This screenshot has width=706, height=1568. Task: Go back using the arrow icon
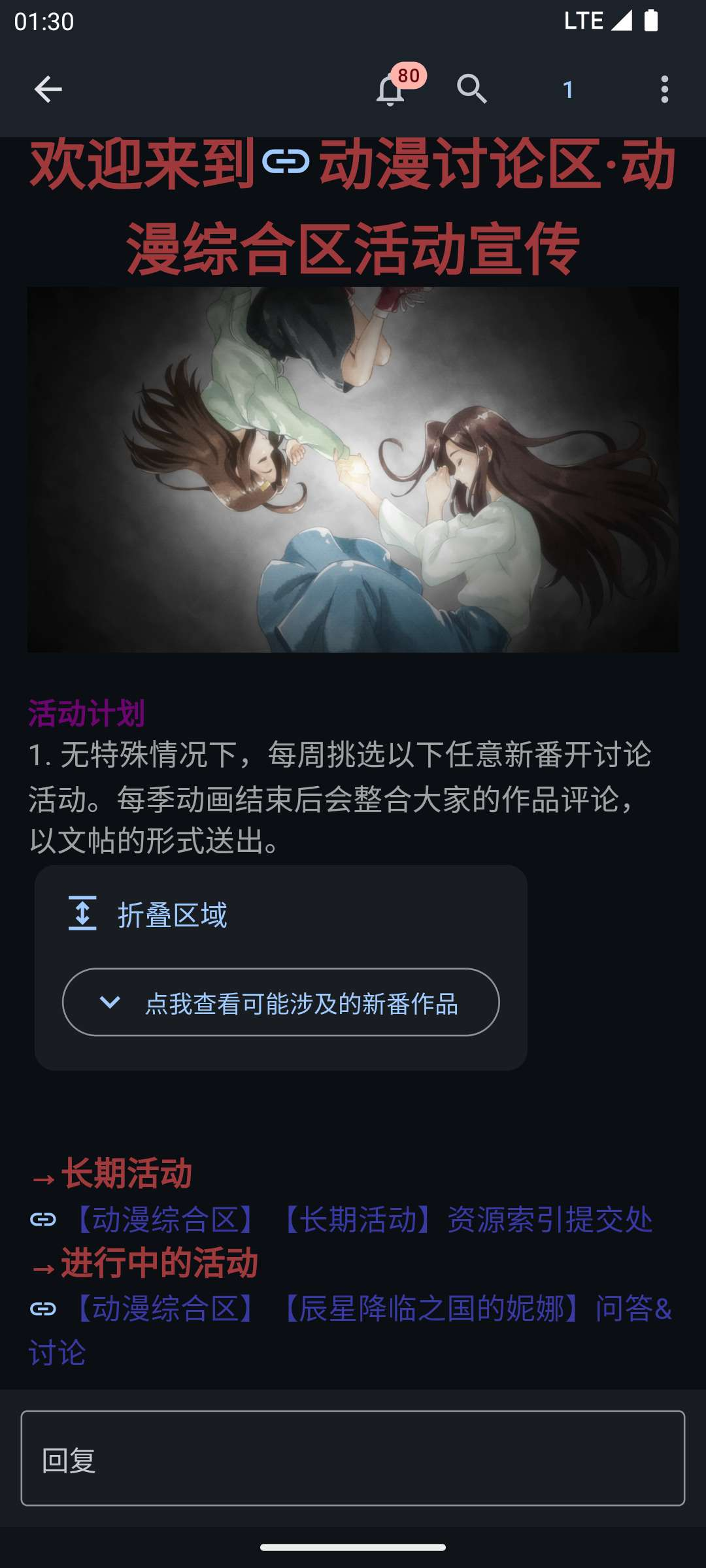(48, 90)
